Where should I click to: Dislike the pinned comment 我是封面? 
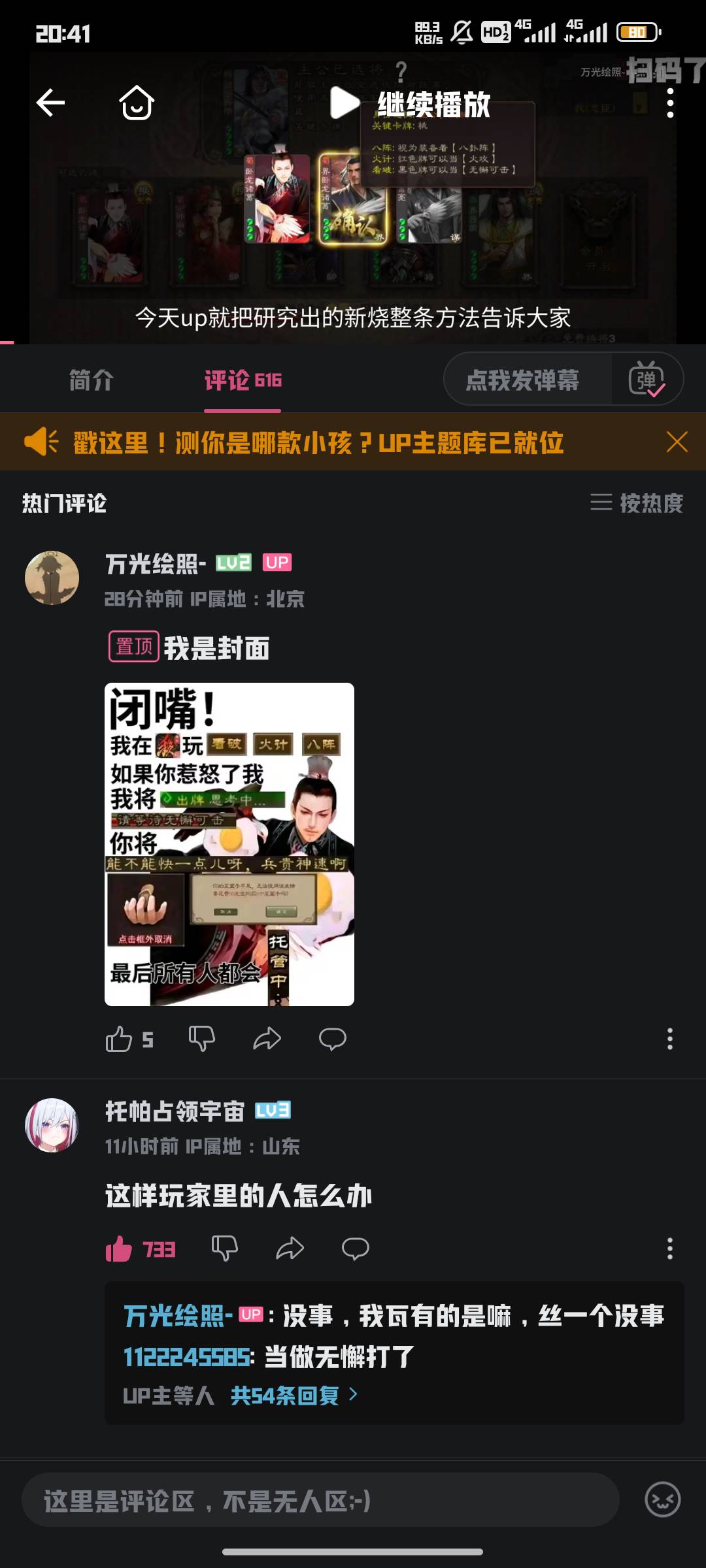pos(201,1038)
